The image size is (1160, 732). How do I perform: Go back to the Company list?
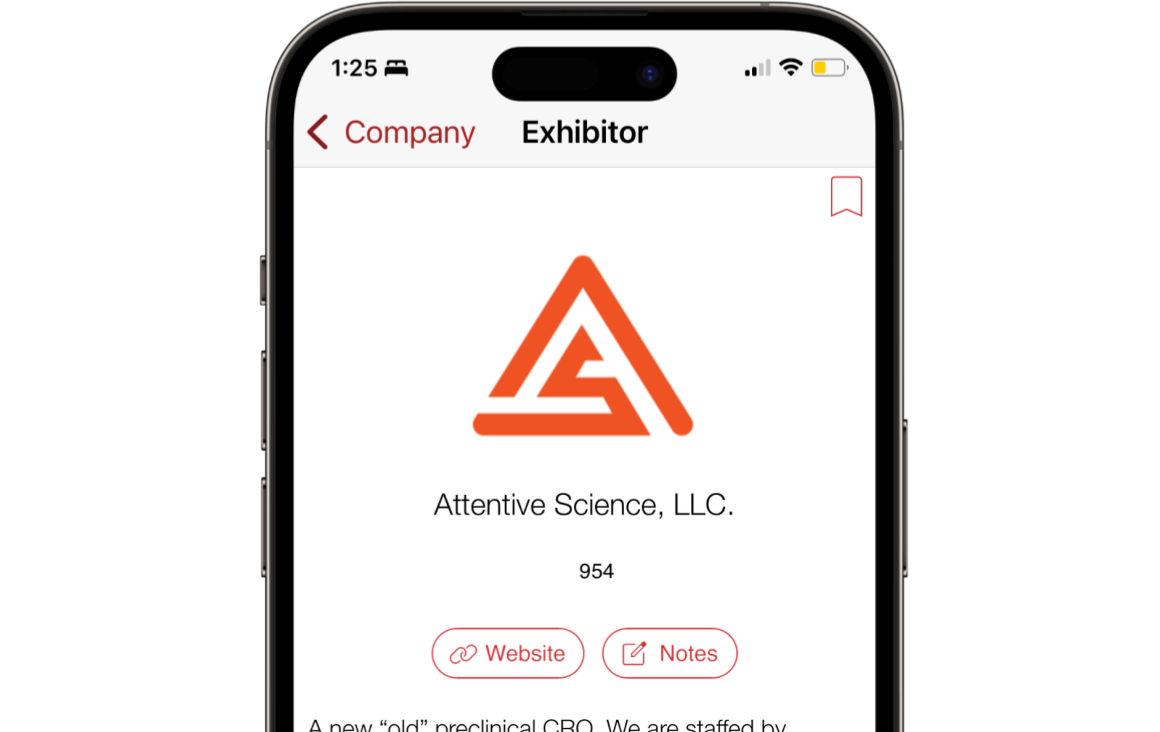[391, 132]
